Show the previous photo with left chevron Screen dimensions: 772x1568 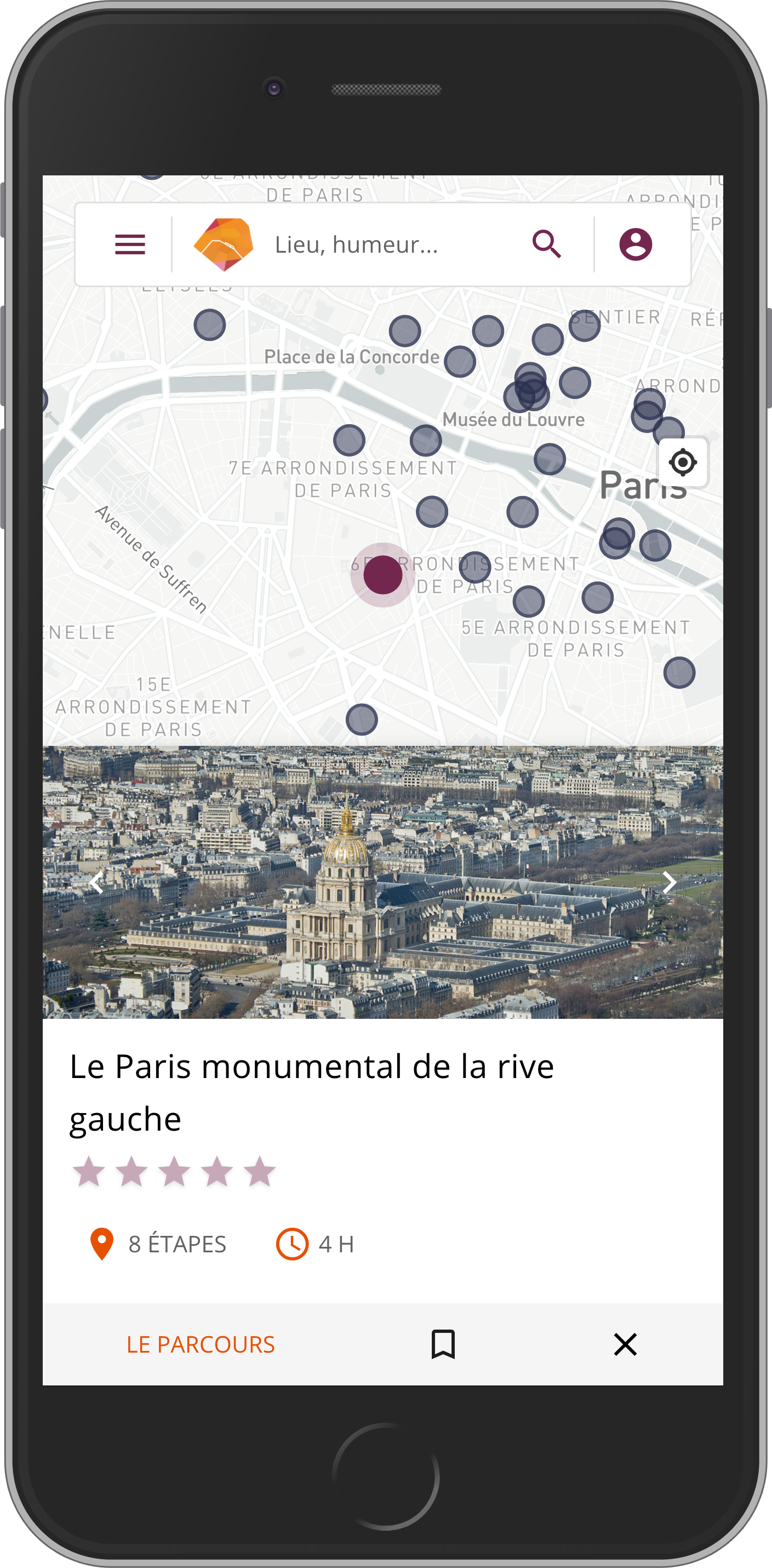click(x=97, y=882)
